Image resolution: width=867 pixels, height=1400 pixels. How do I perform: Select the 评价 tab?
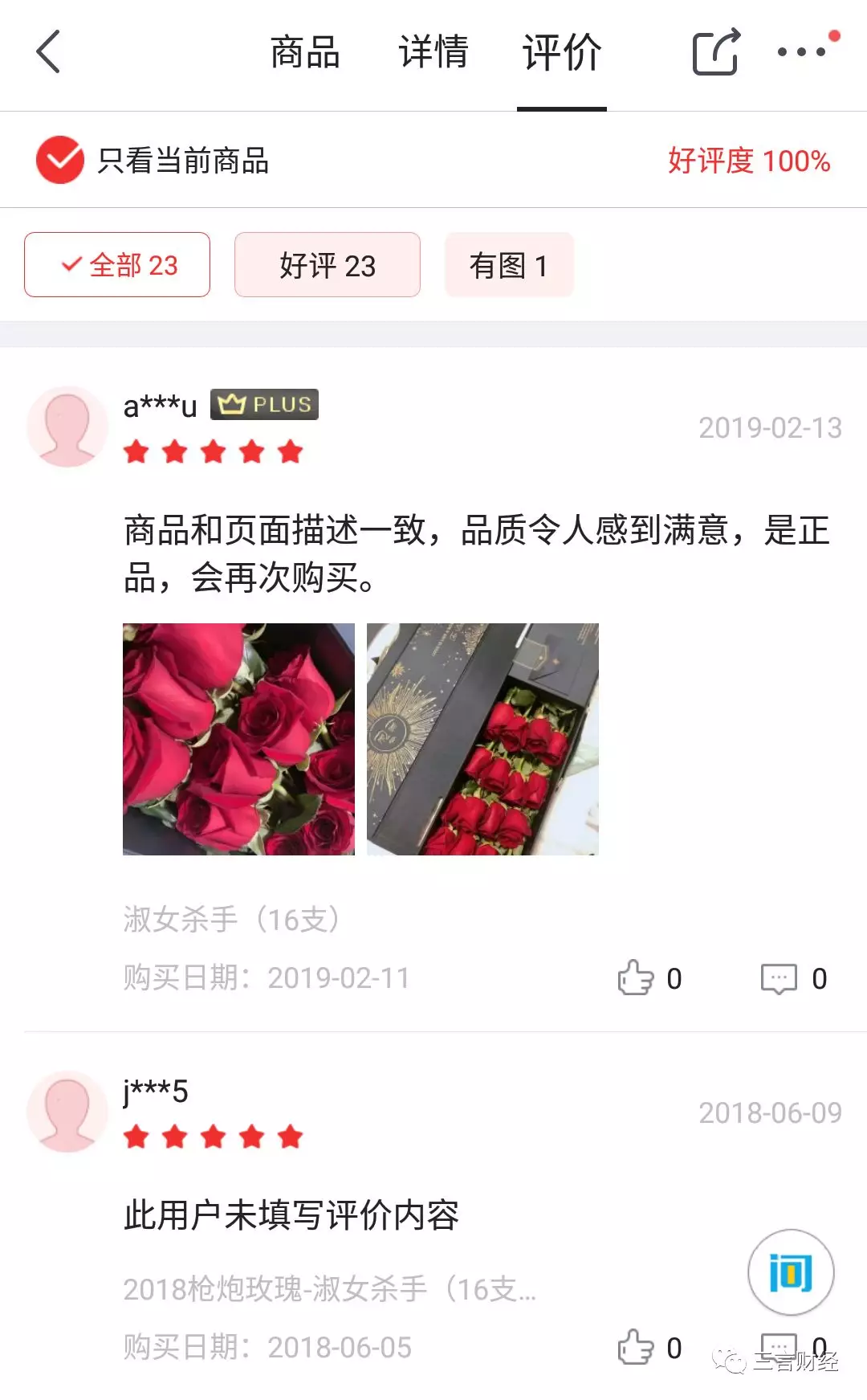point(562,53)
